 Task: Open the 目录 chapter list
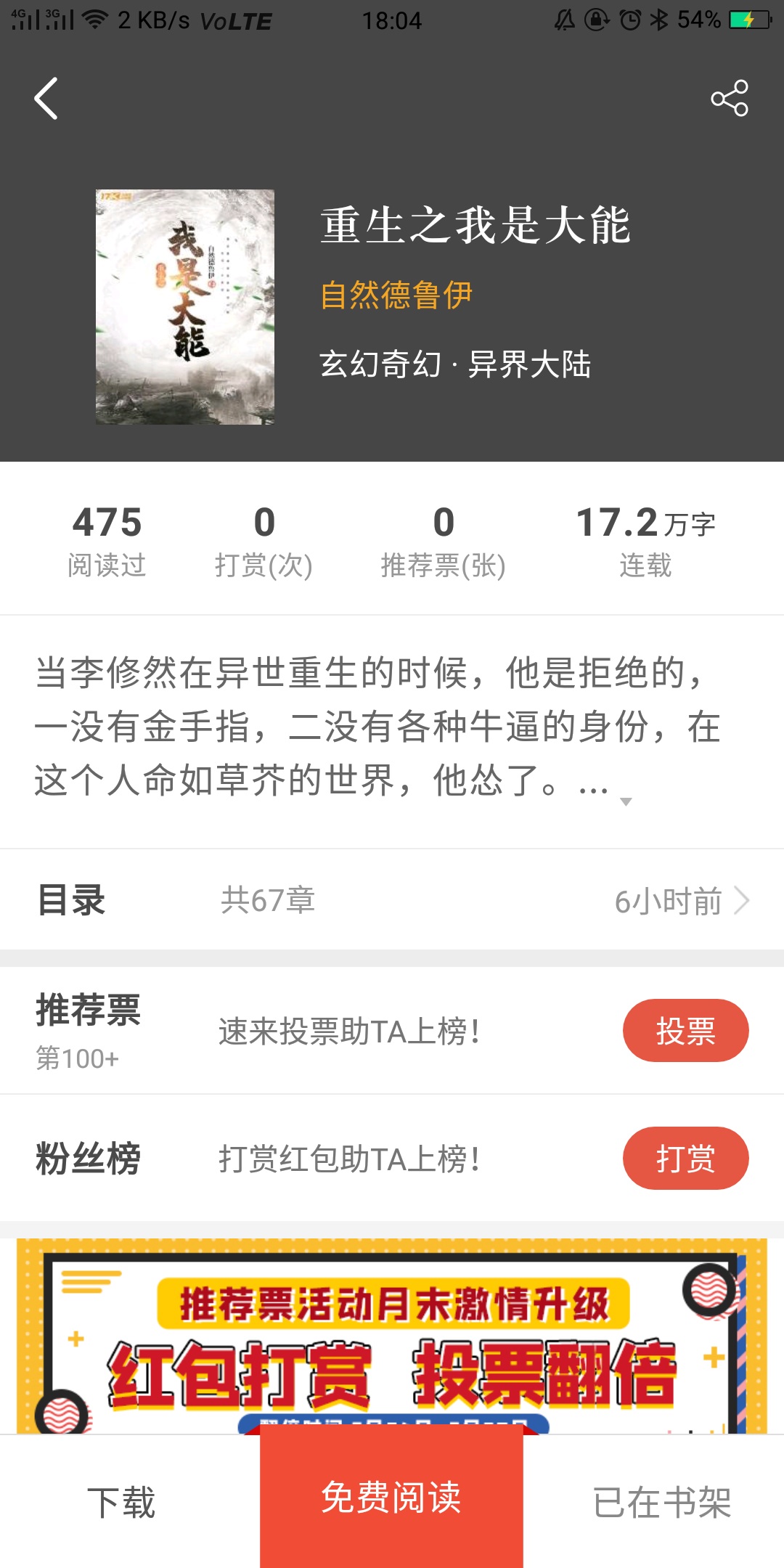point(392,900)
